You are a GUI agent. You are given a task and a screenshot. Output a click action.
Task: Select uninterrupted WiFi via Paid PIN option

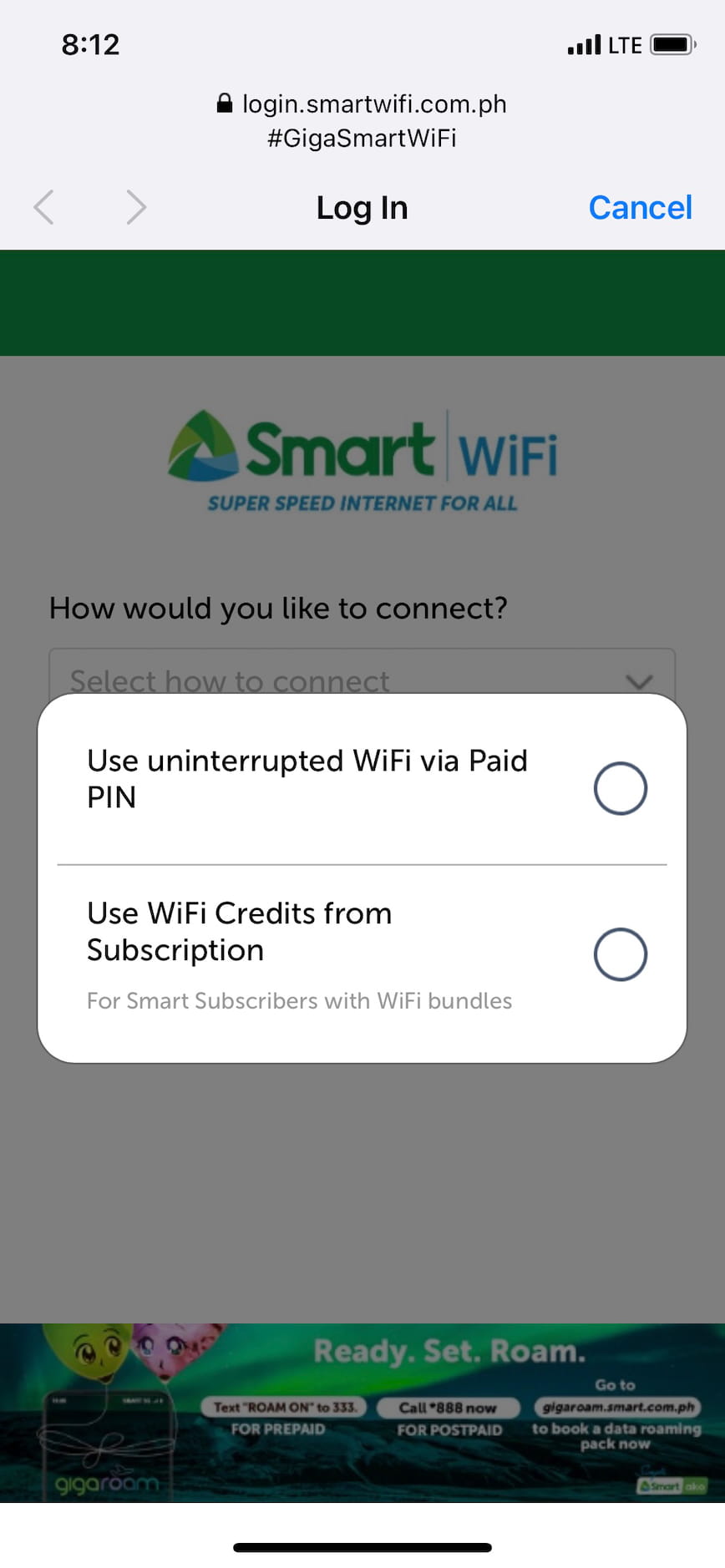(620, 788)
